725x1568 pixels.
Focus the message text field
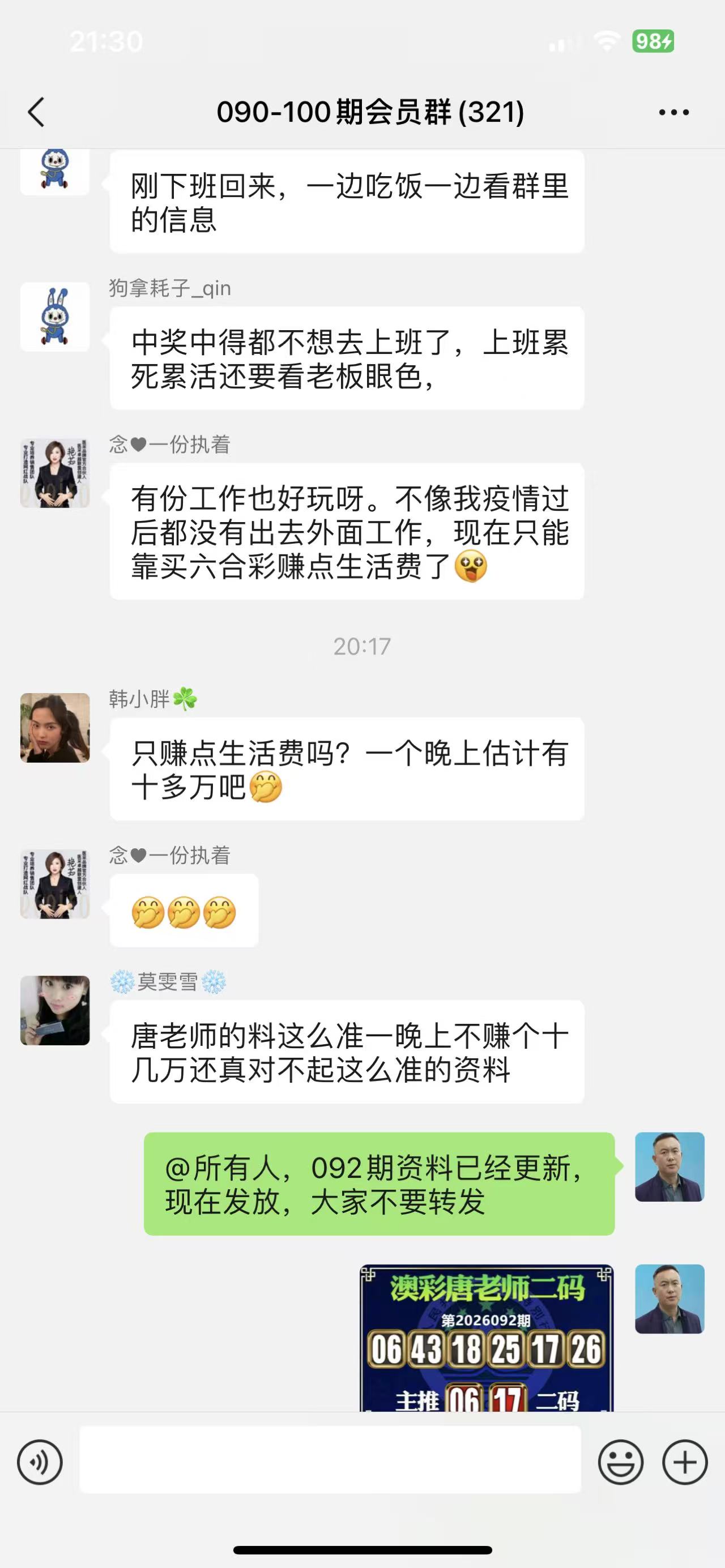point(330,1460)
